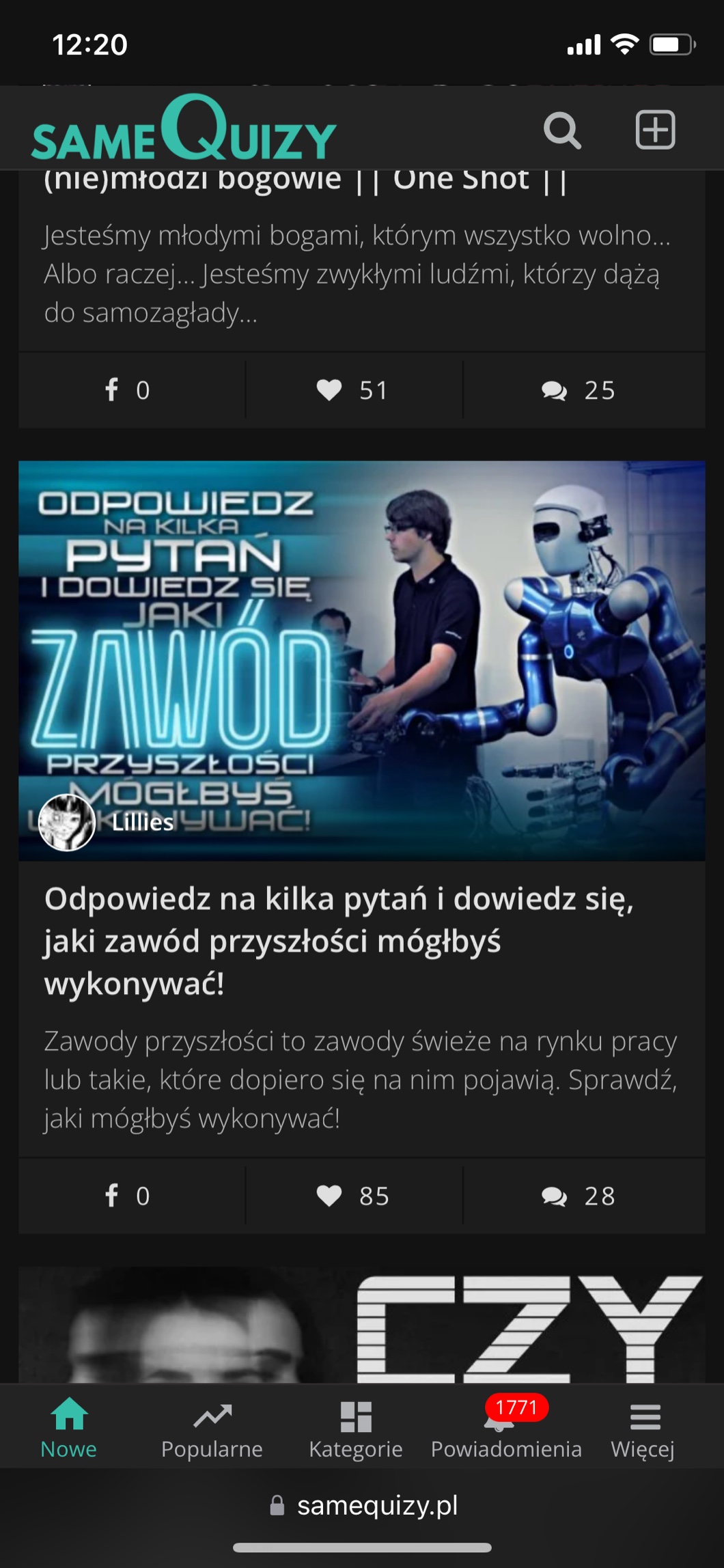
Task: Open 25 comments on (nie)młodzi bogowie
Action: 579,390
